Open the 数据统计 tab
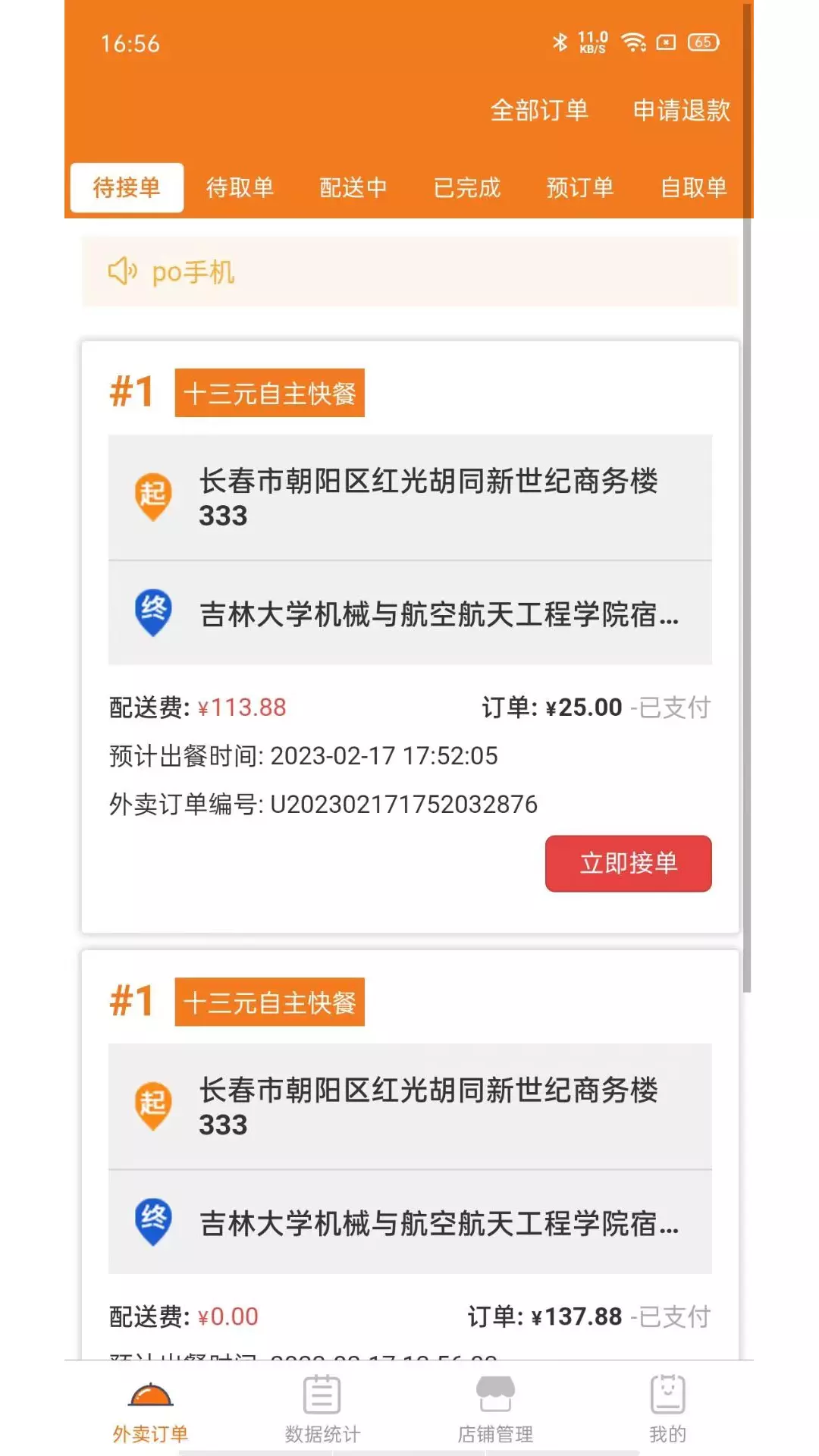The height and width of the screenshot is (1456, 819). (322, 1412)
